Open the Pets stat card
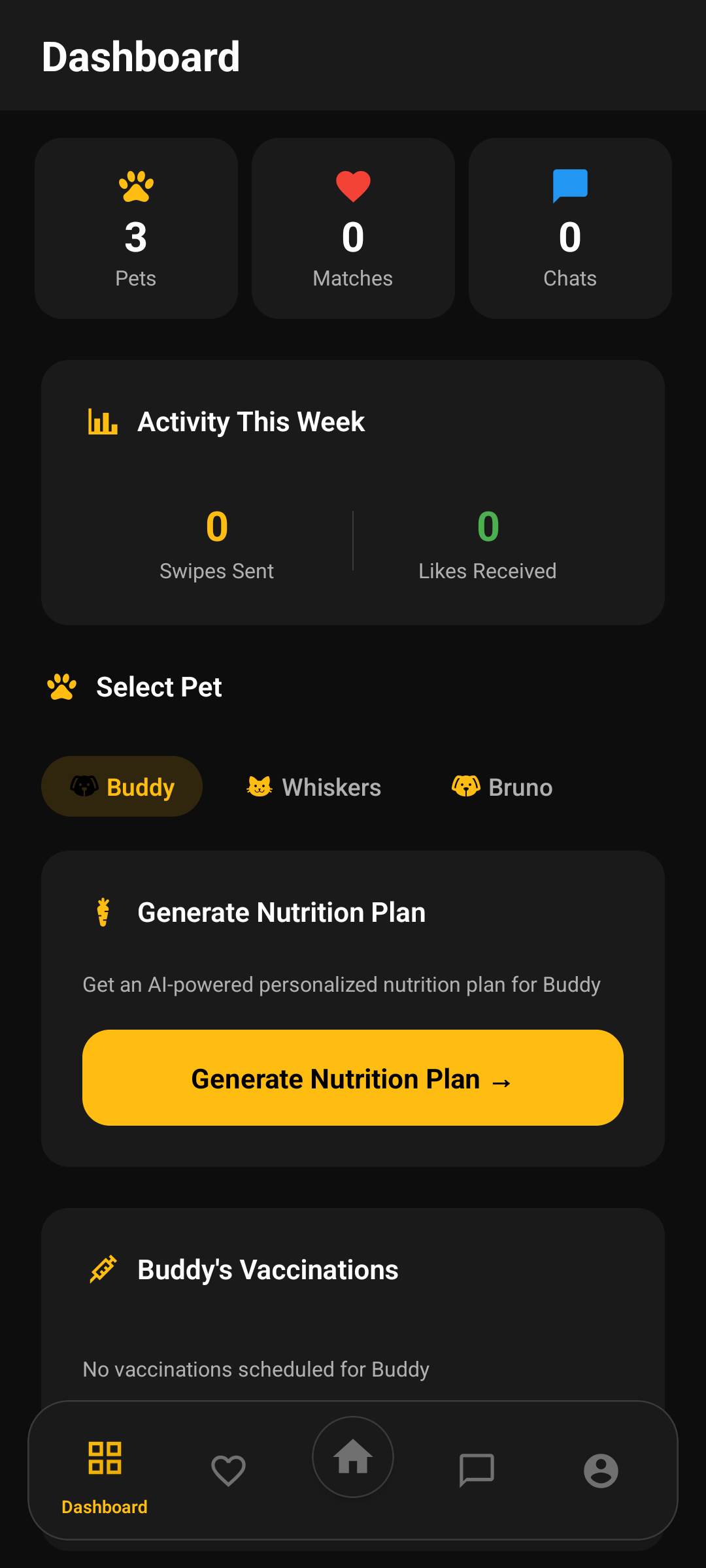The height and width of the screenshot is (1568, 706). (x=136, y=229)
